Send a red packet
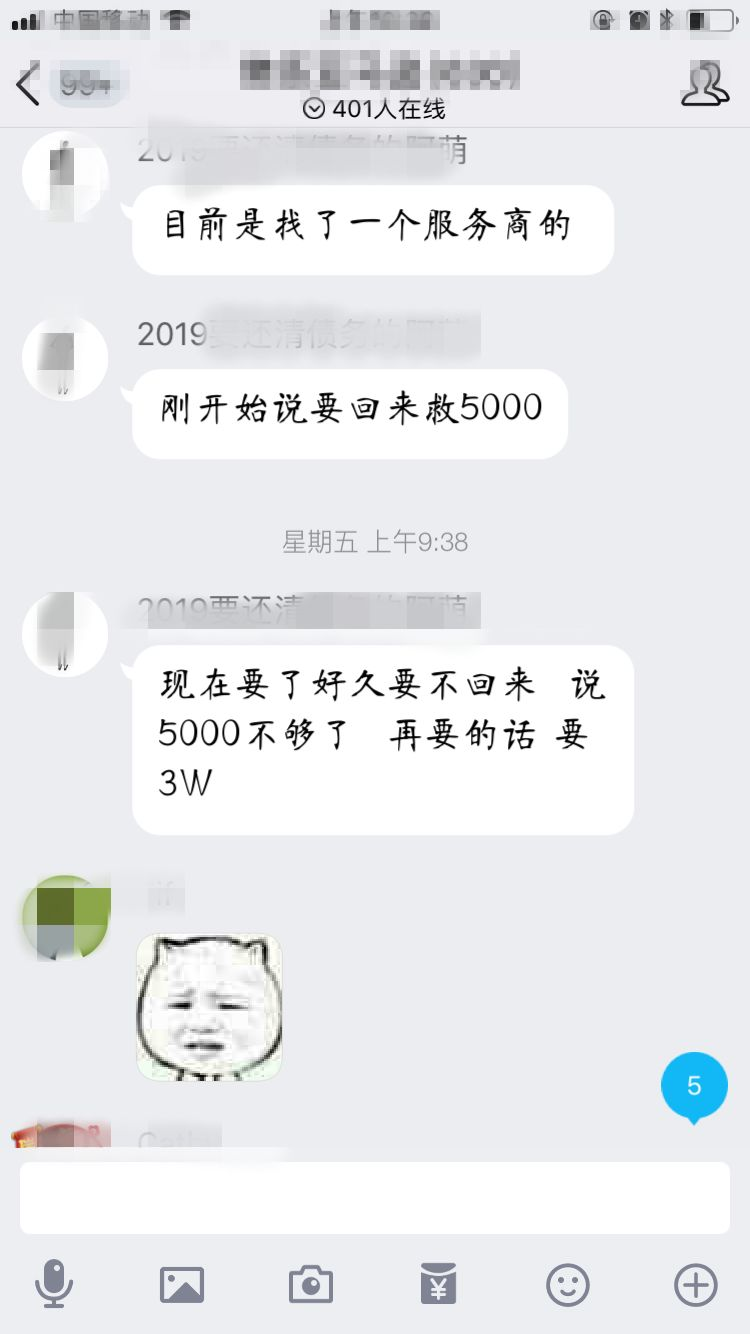Viewport: 750px width, 1334px height. [x=438, y=1284]
